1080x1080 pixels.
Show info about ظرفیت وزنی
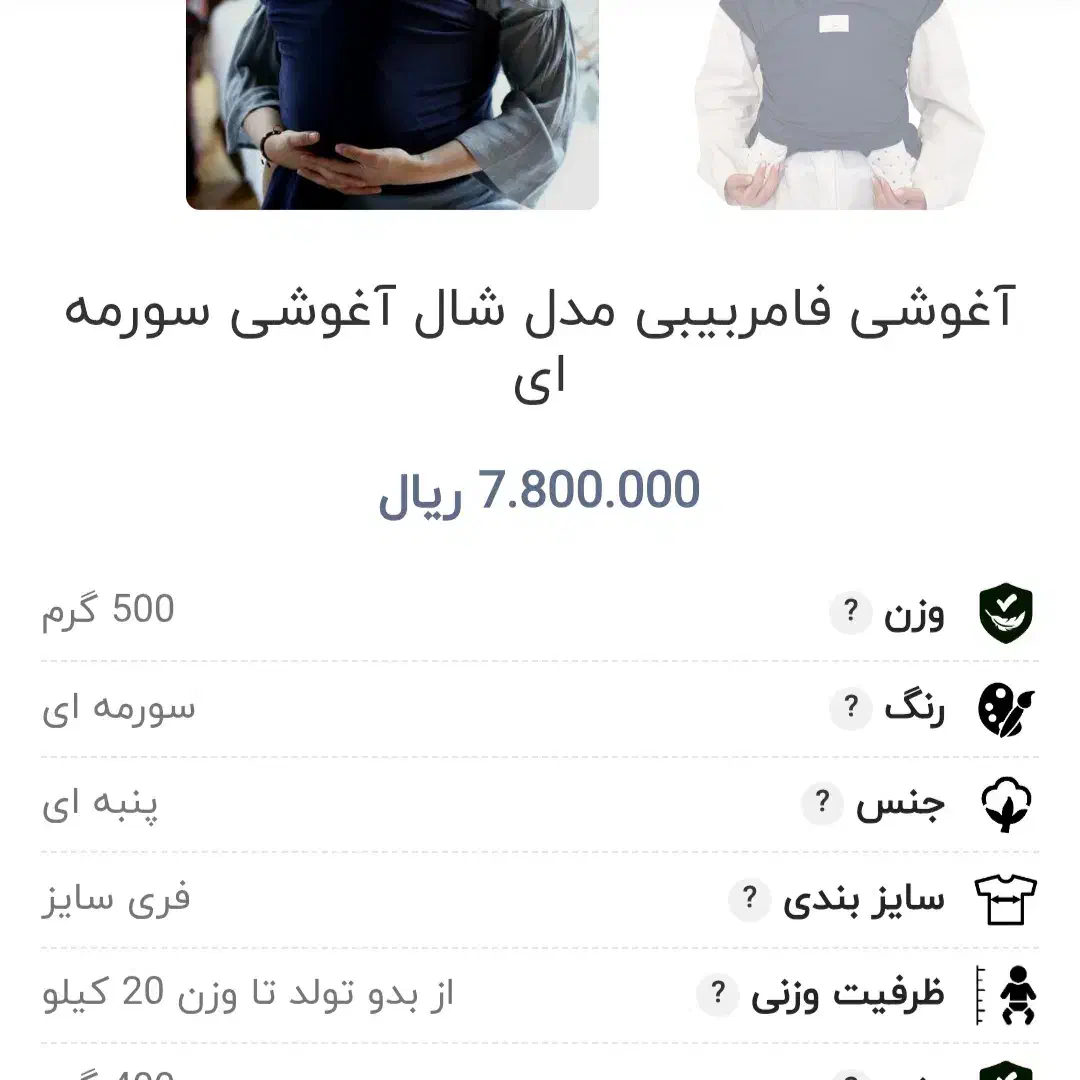pyautogui.click(x=718, y=994)
